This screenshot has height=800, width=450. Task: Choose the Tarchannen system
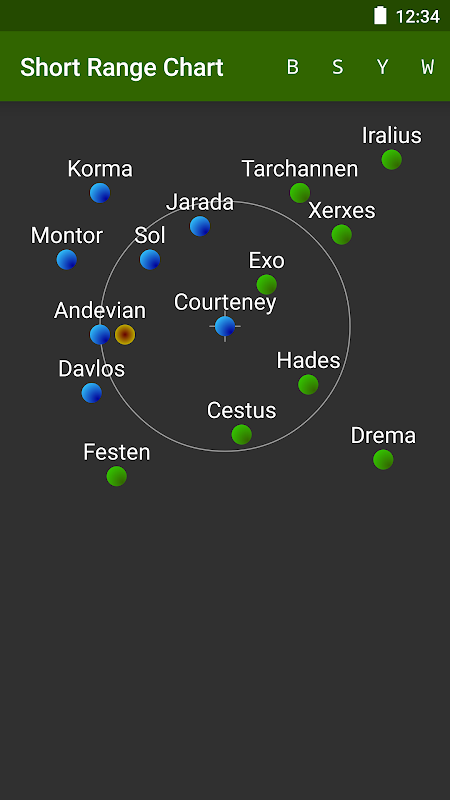point(300,193)
